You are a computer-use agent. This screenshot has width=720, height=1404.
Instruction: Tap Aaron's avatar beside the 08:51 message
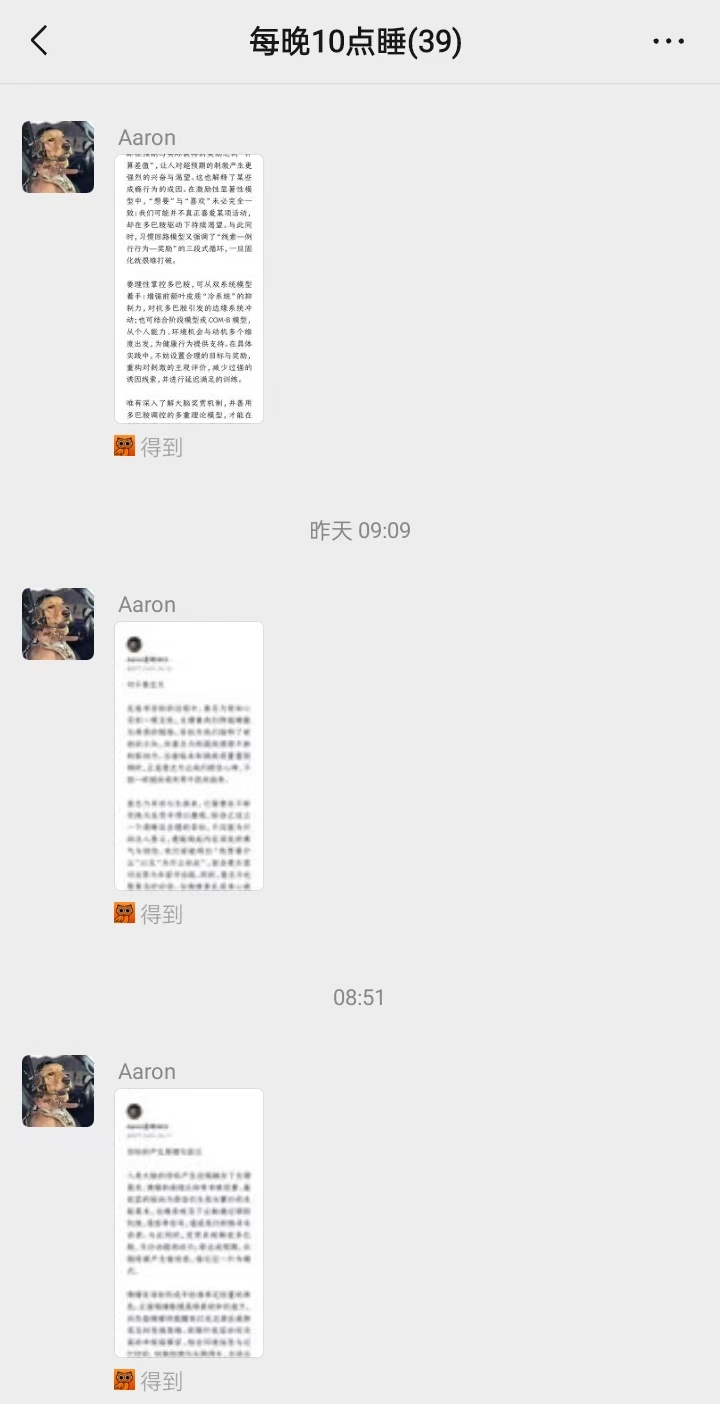(x=58, y=1091)
